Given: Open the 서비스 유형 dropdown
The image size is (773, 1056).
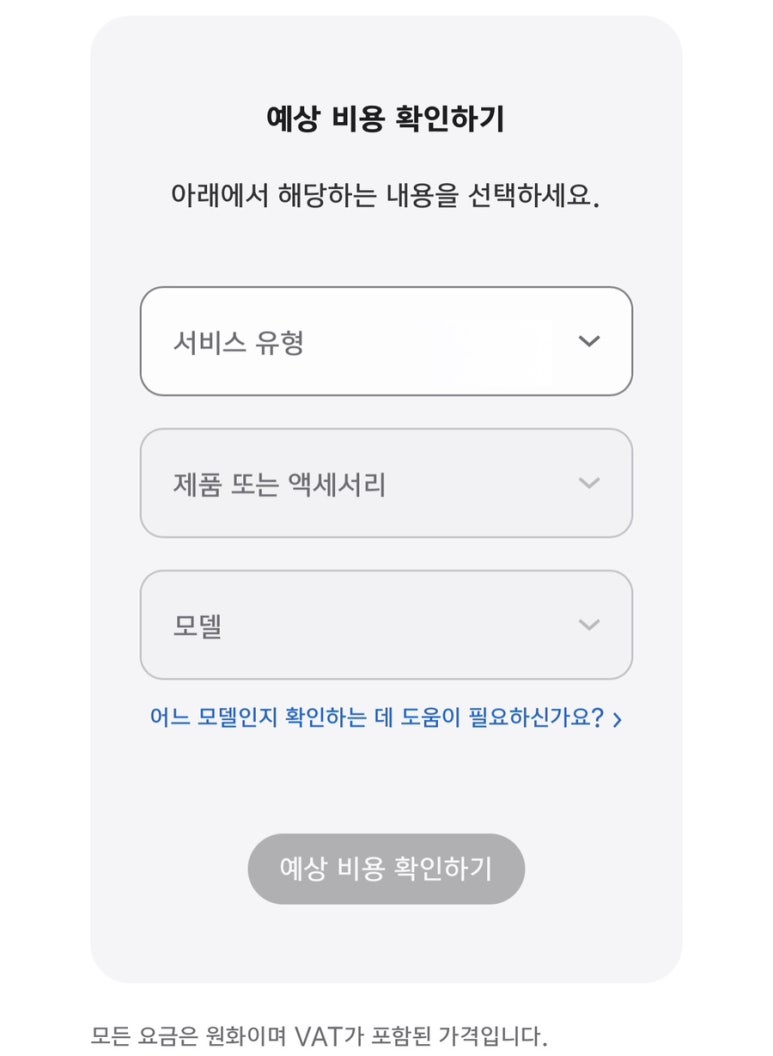Looking at the screenshot, I should point(386,341).
